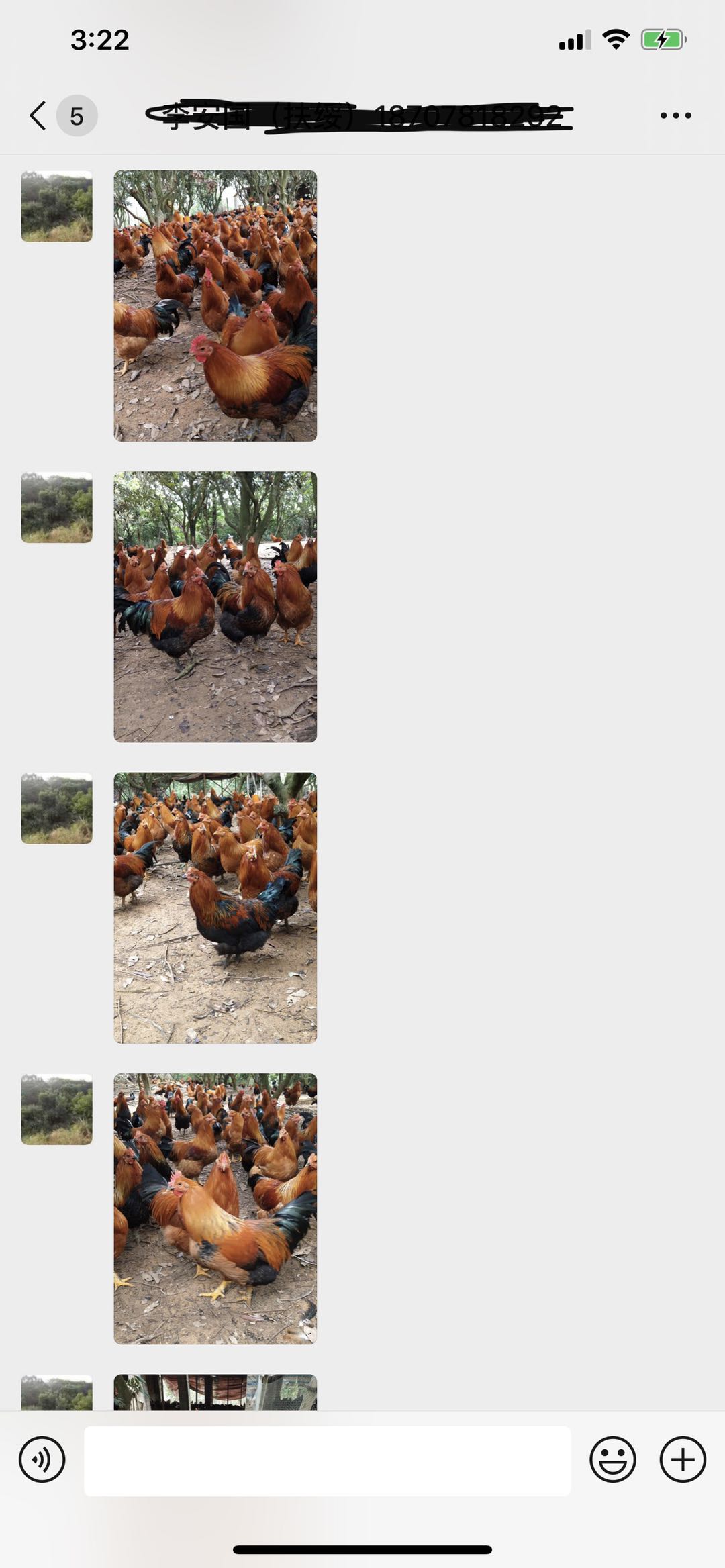Image resolution: width=725 pixels, height=1568 pixels.
Task: Enlarge the fourth photo with yellow-legged rooster
Action: pyautogui.click(x=215, y=1208)
